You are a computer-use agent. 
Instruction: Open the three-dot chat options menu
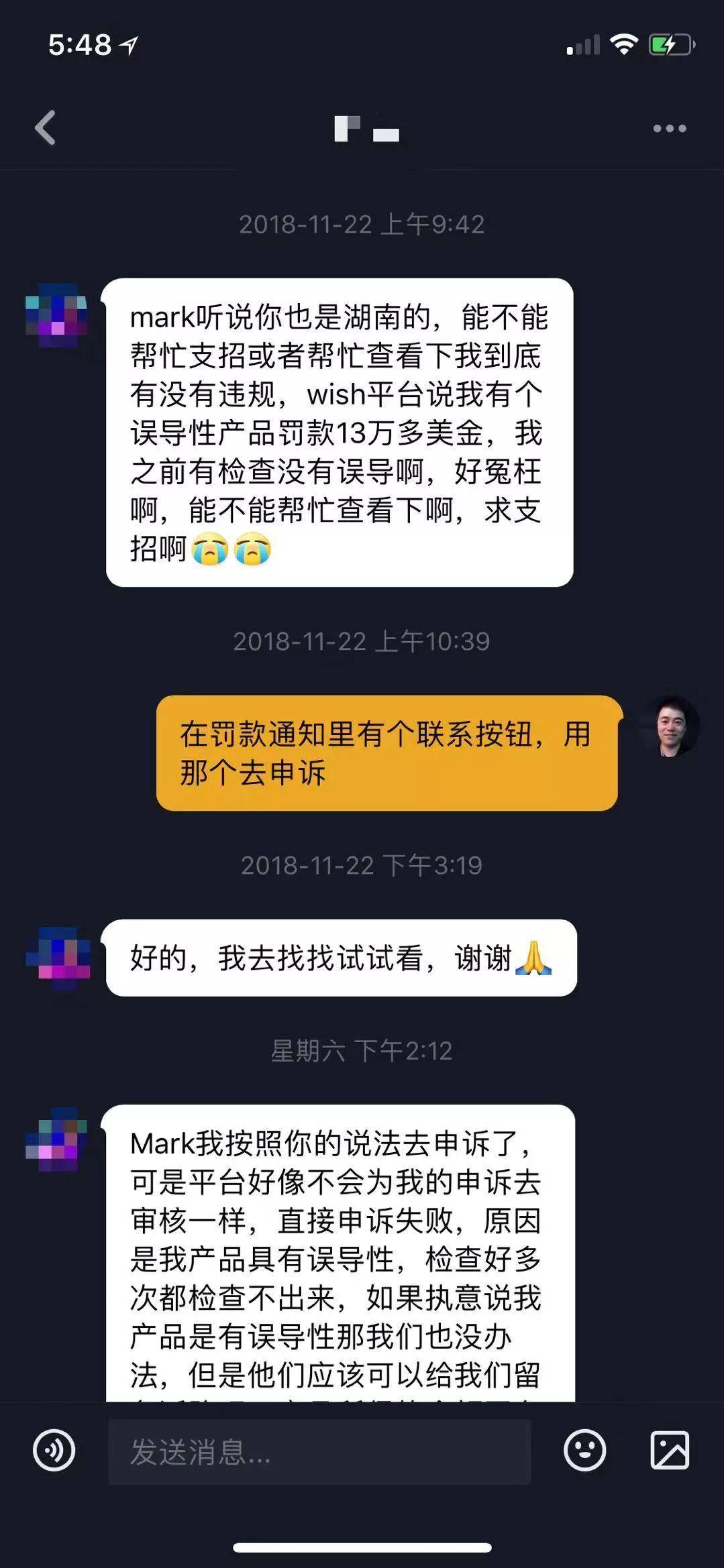click(669, 128)
